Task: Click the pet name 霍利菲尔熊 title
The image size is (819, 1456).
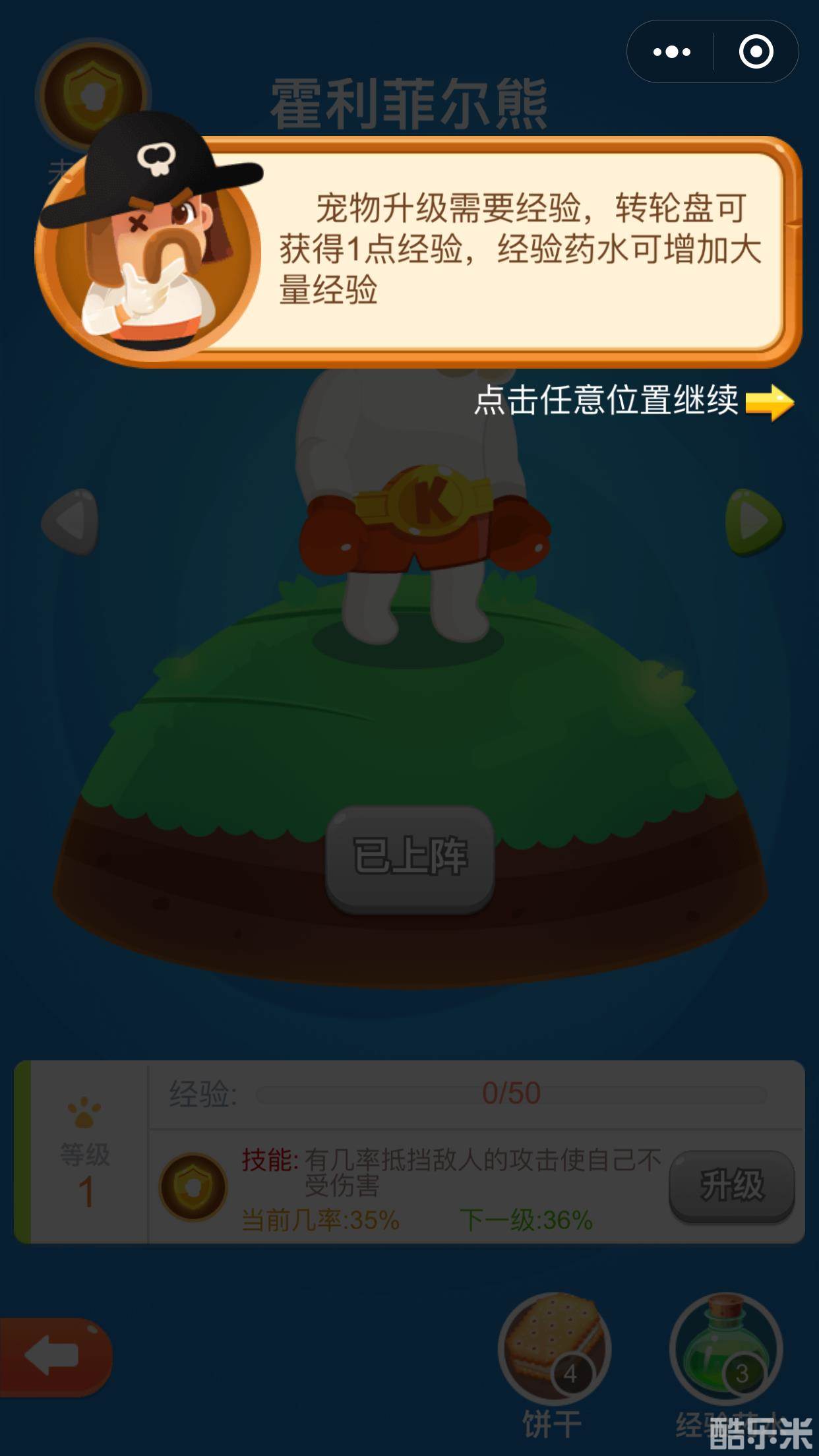Action: (409, 102)
